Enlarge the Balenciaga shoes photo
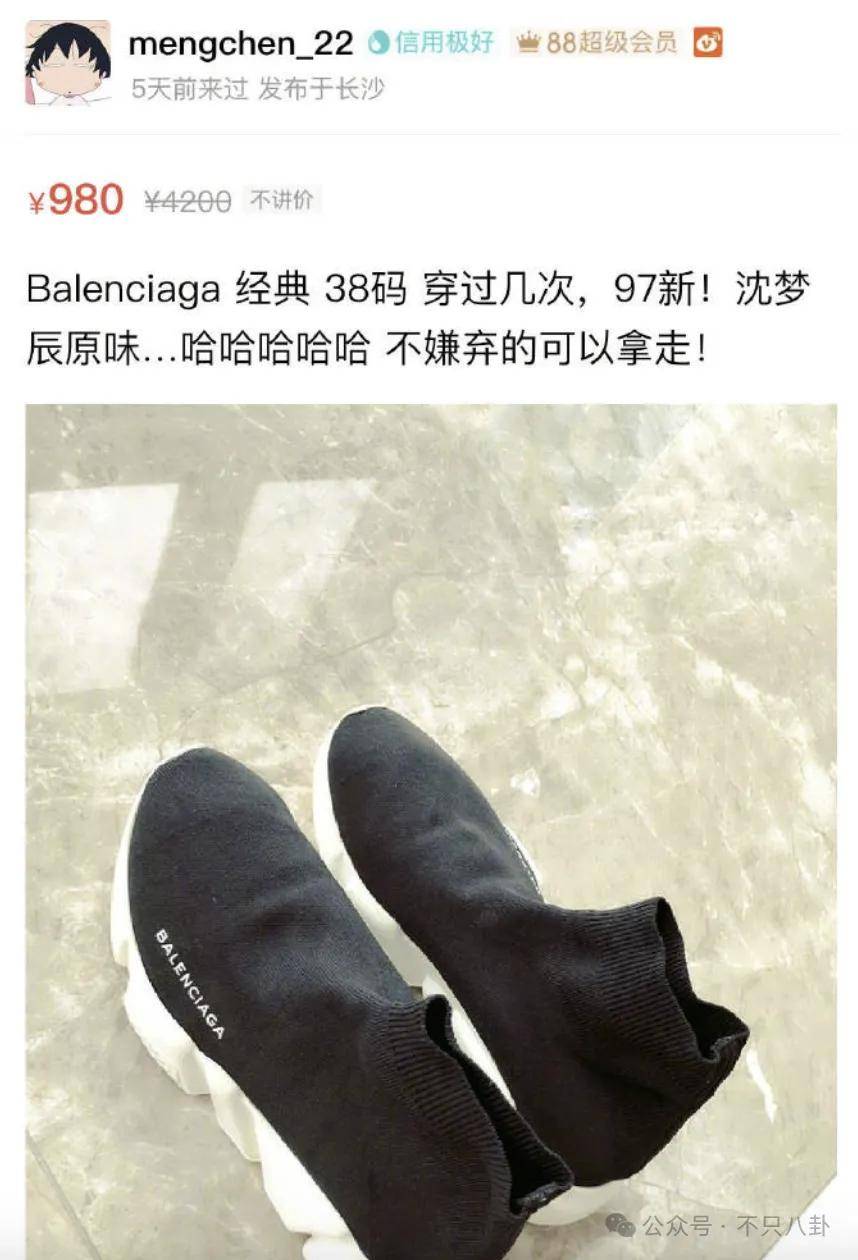The height and width of the screenshot is (1260, 858). pyautogui.click(x=430, y=830)
